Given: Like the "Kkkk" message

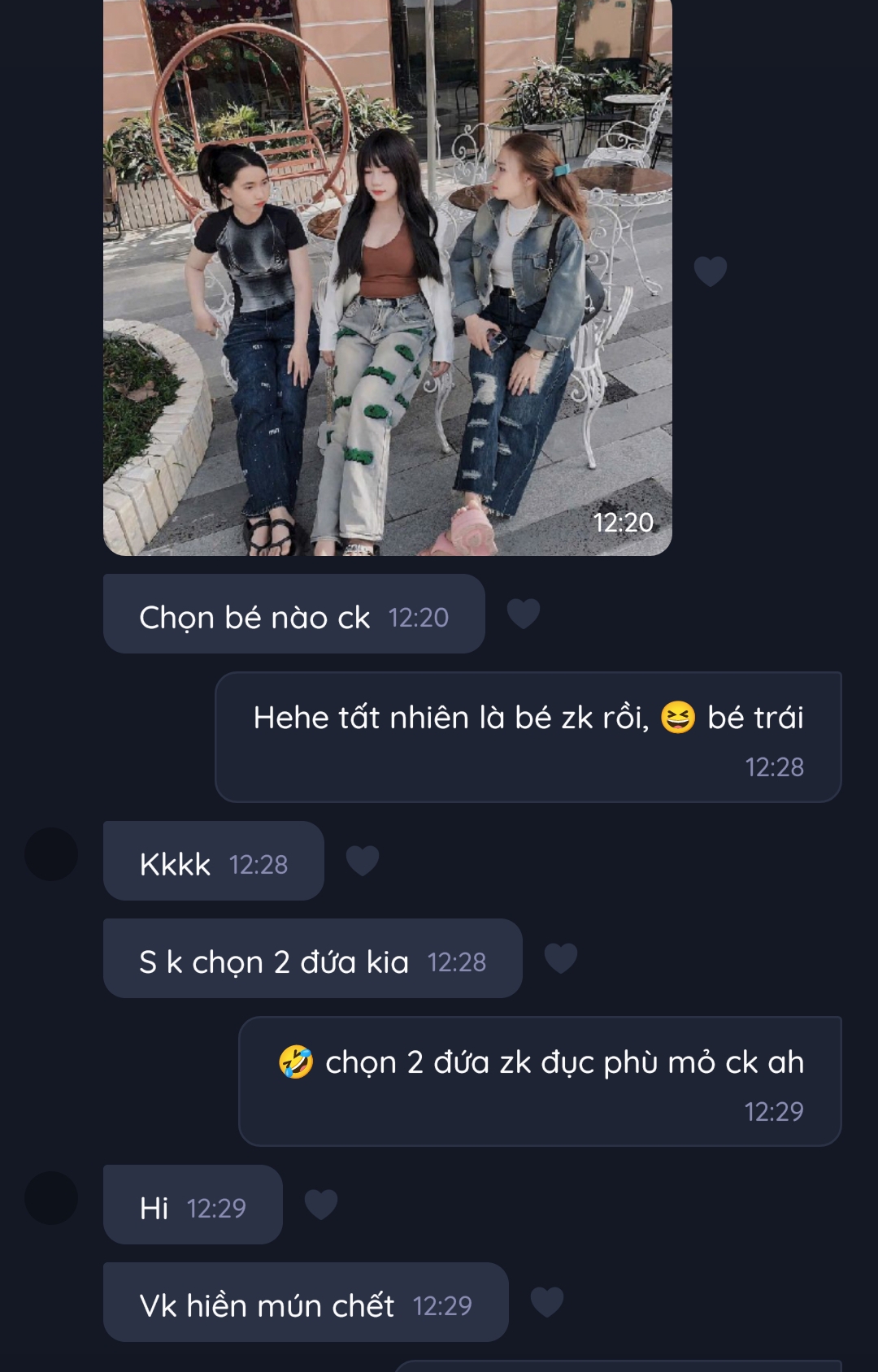Looking at the screenshot, I should [x=363, y=861].
